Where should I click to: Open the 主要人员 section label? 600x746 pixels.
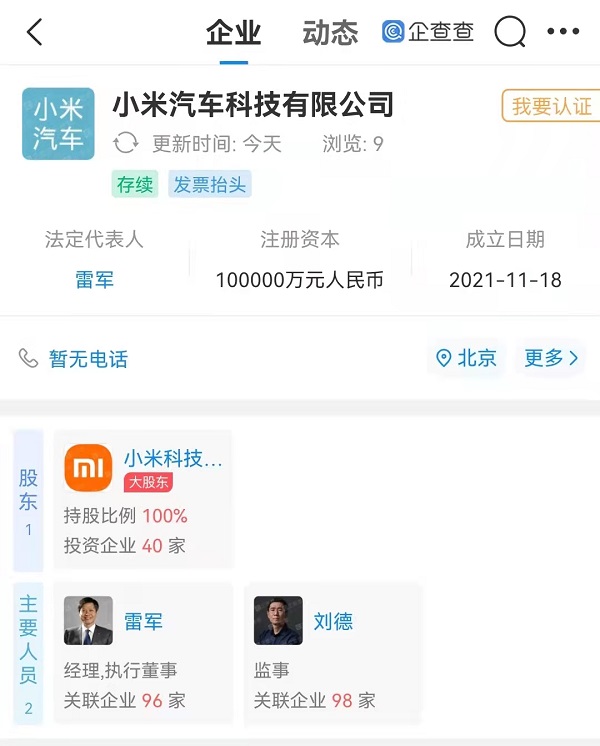coord(28,654)
